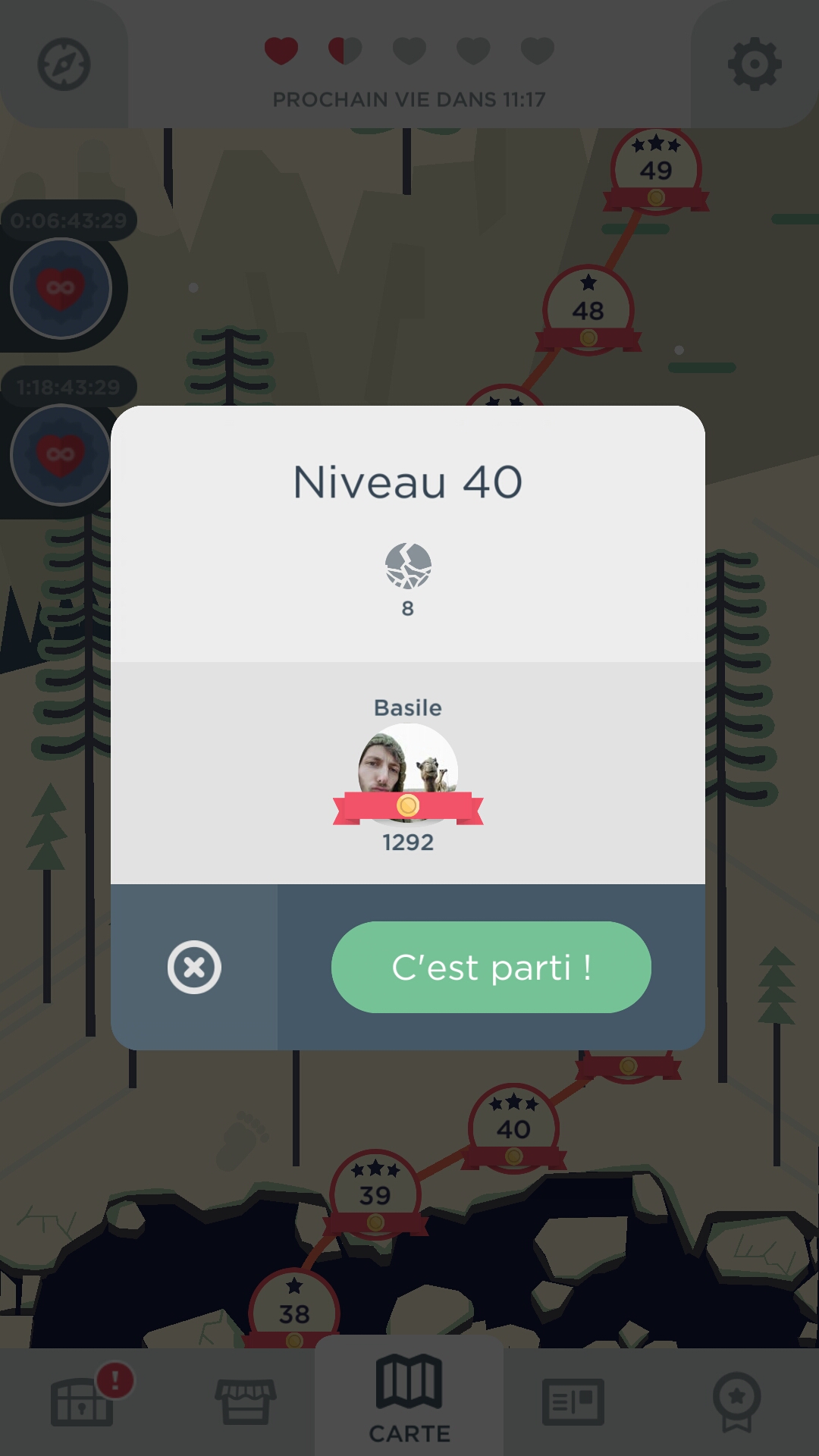Close the Niveau 40 dialog

(x=194, y=967)
